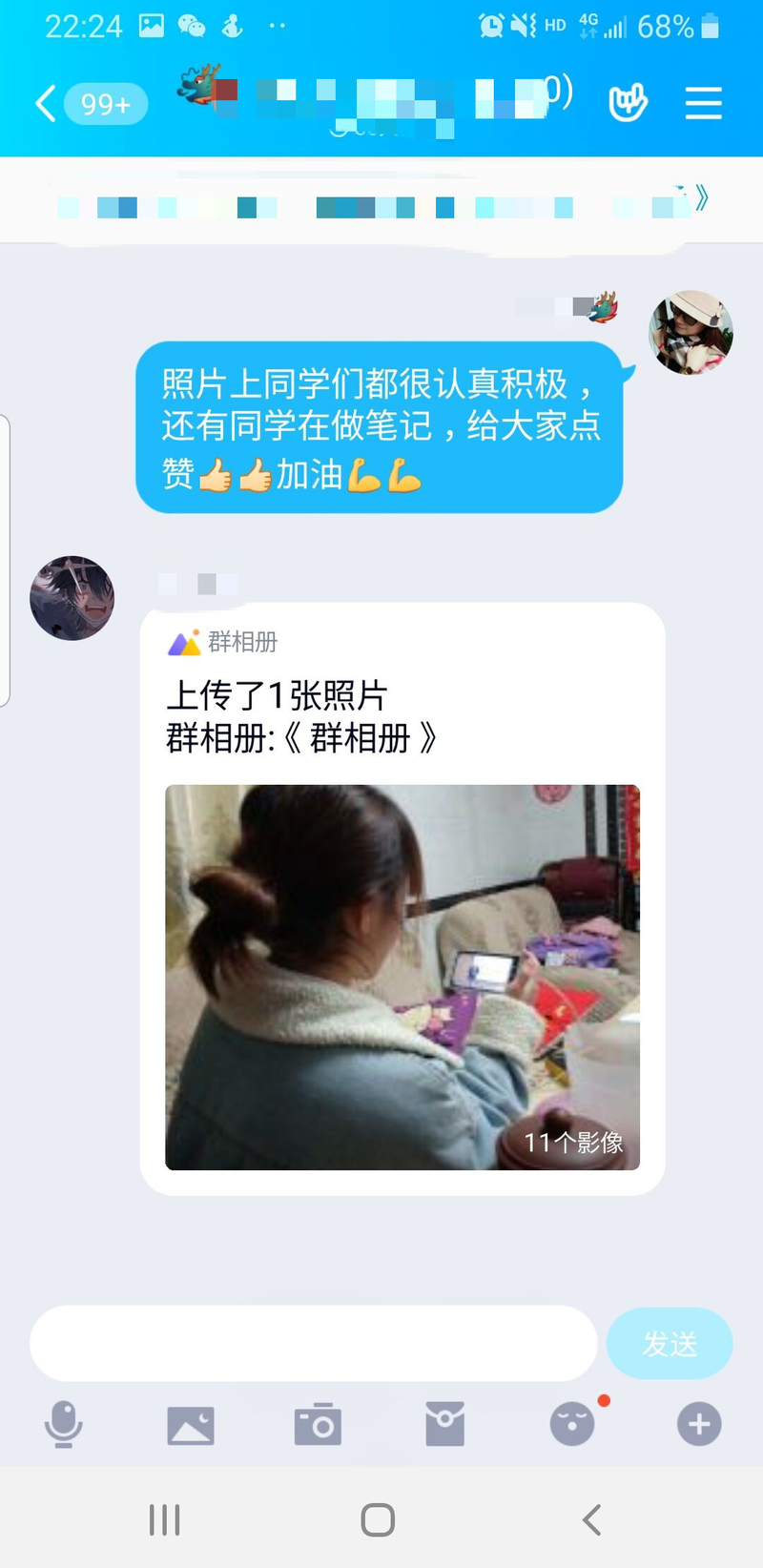Image resolution: width=763 pixels, height=1568 pixels.
Task: Open the 群相册 uploaded photo card
Action: tap(402, 976)
